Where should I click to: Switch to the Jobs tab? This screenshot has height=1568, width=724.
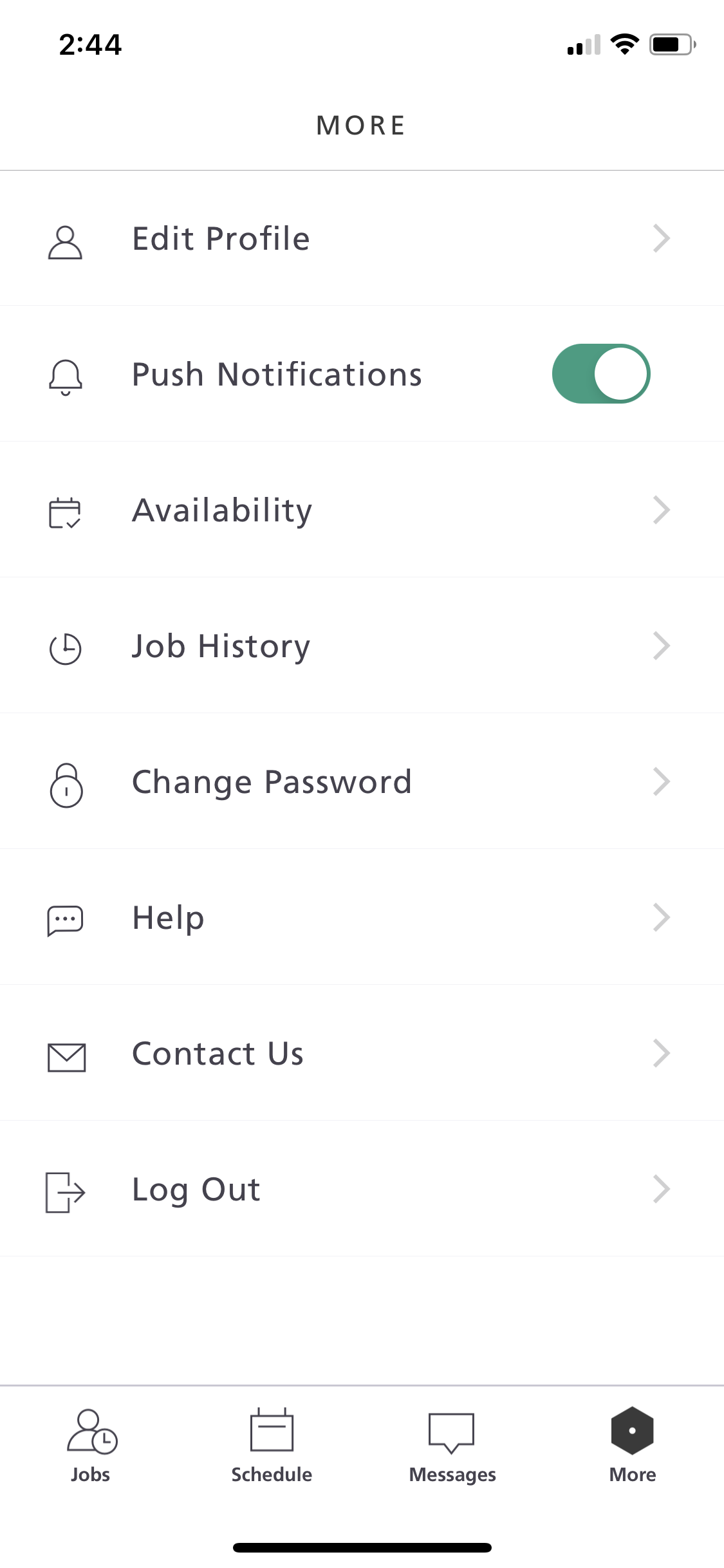(91, 1446)
